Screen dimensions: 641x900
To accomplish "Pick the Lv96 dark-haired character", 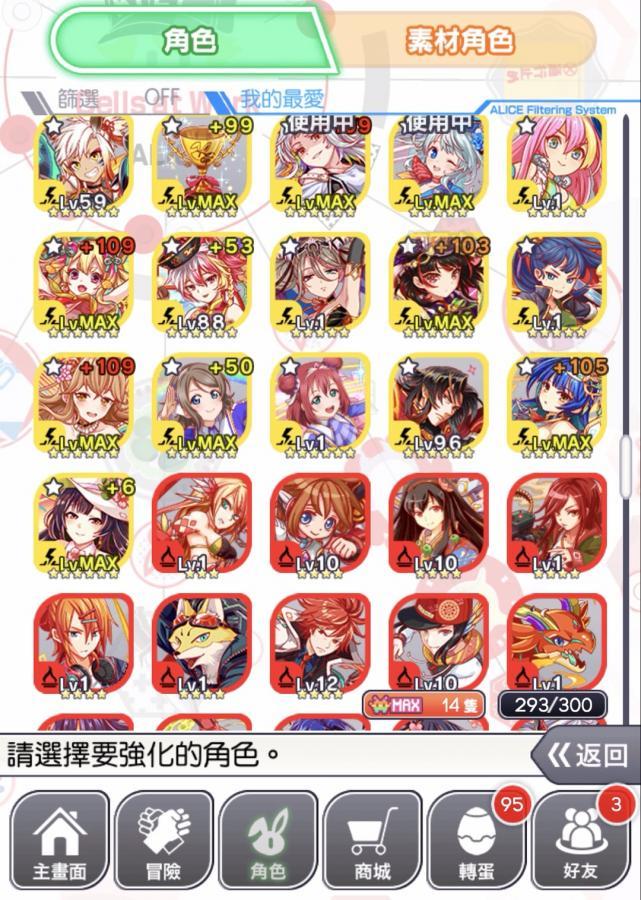I will click(x=439, y=403).
